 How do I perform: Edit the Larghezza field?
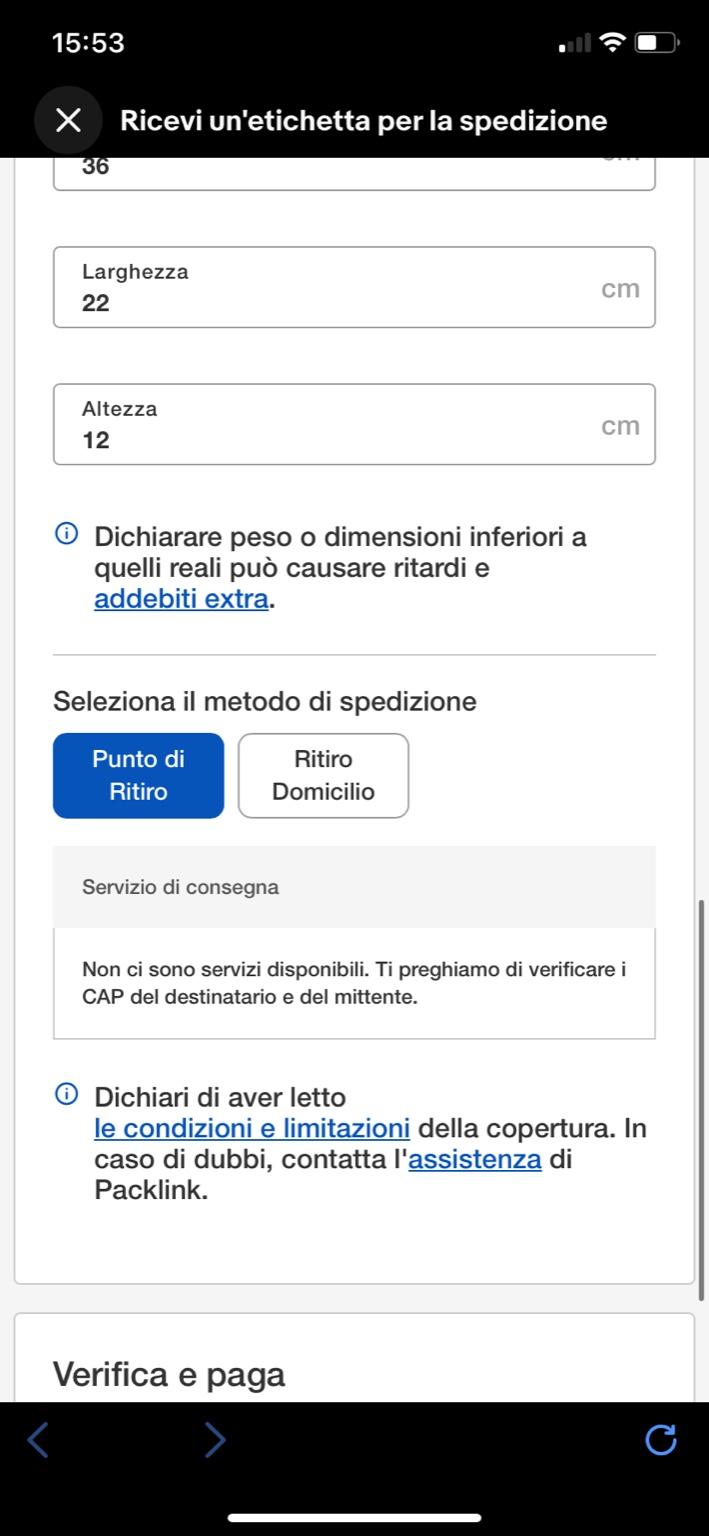(354, 287)
